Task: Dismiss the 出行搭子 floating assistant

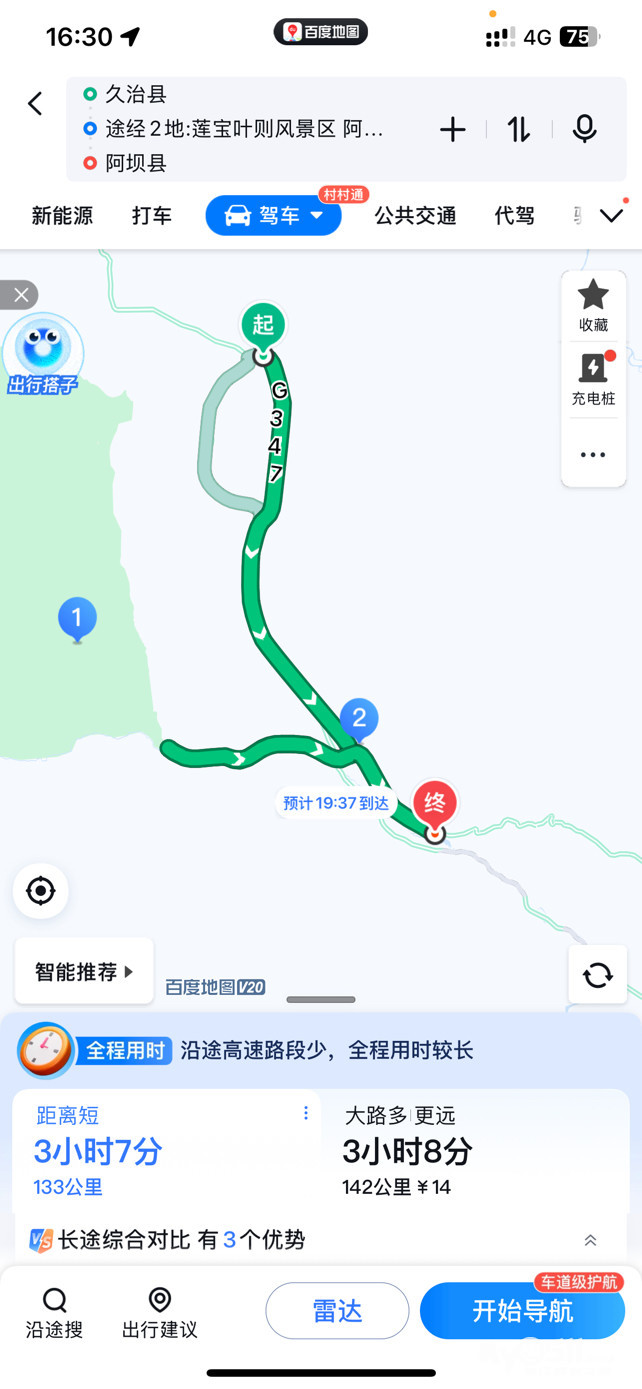Action: pyautogui.click(x=19, y=295)
